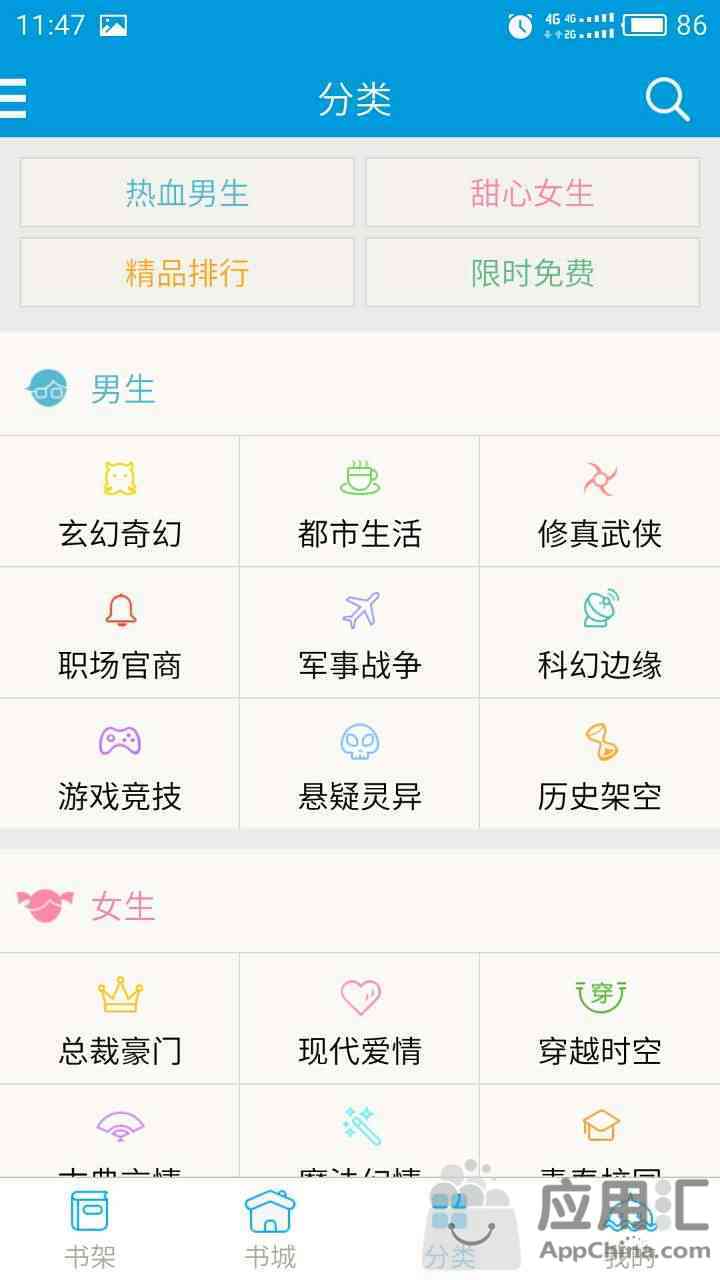
Task: Open the hamburger drawer menu
Action: click(13, 99)
